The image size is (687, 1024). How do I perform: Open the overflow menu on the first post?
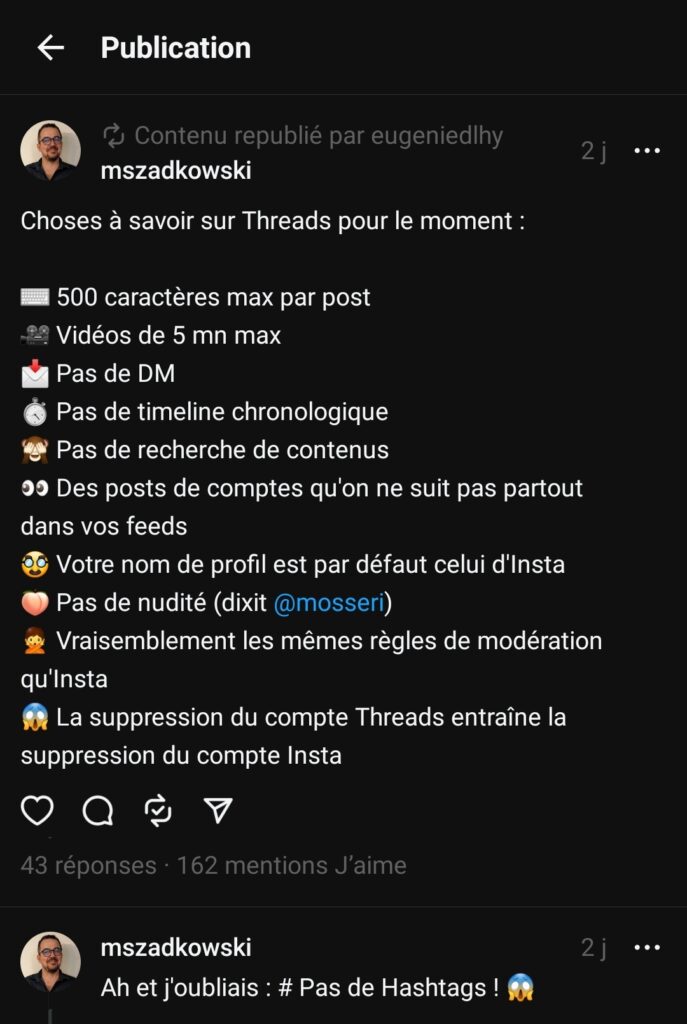647,151
